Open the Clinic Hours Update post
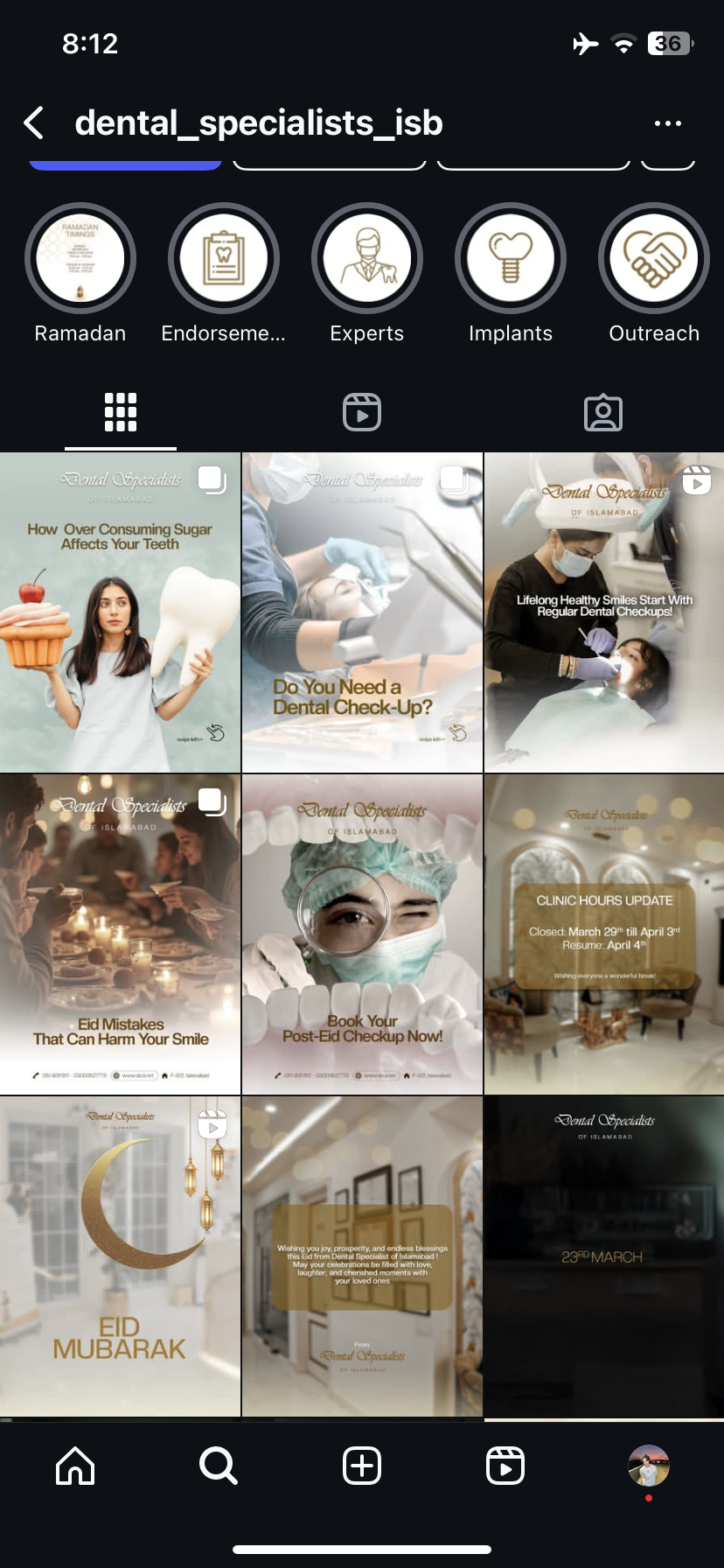The width and height of the screenshot is (724, 1568). point(604,934)
